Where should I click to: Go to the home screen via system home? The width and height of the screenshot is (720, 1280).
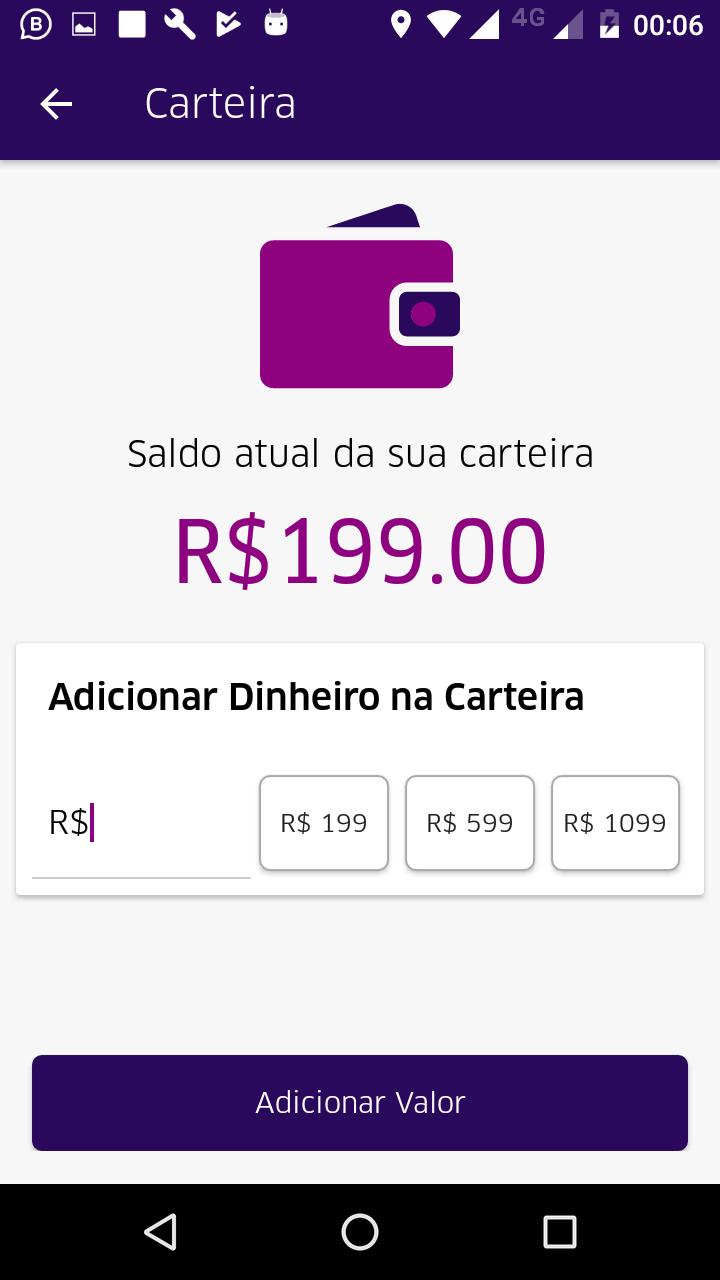tap(360, 1232)
